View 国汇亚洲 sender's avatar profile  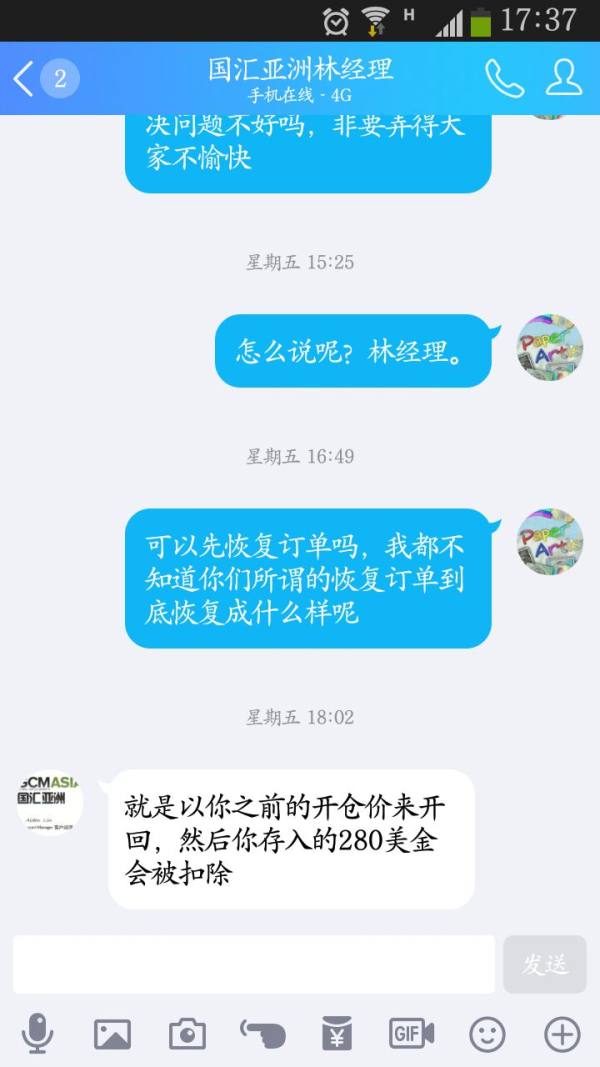[x=49, y=801]
